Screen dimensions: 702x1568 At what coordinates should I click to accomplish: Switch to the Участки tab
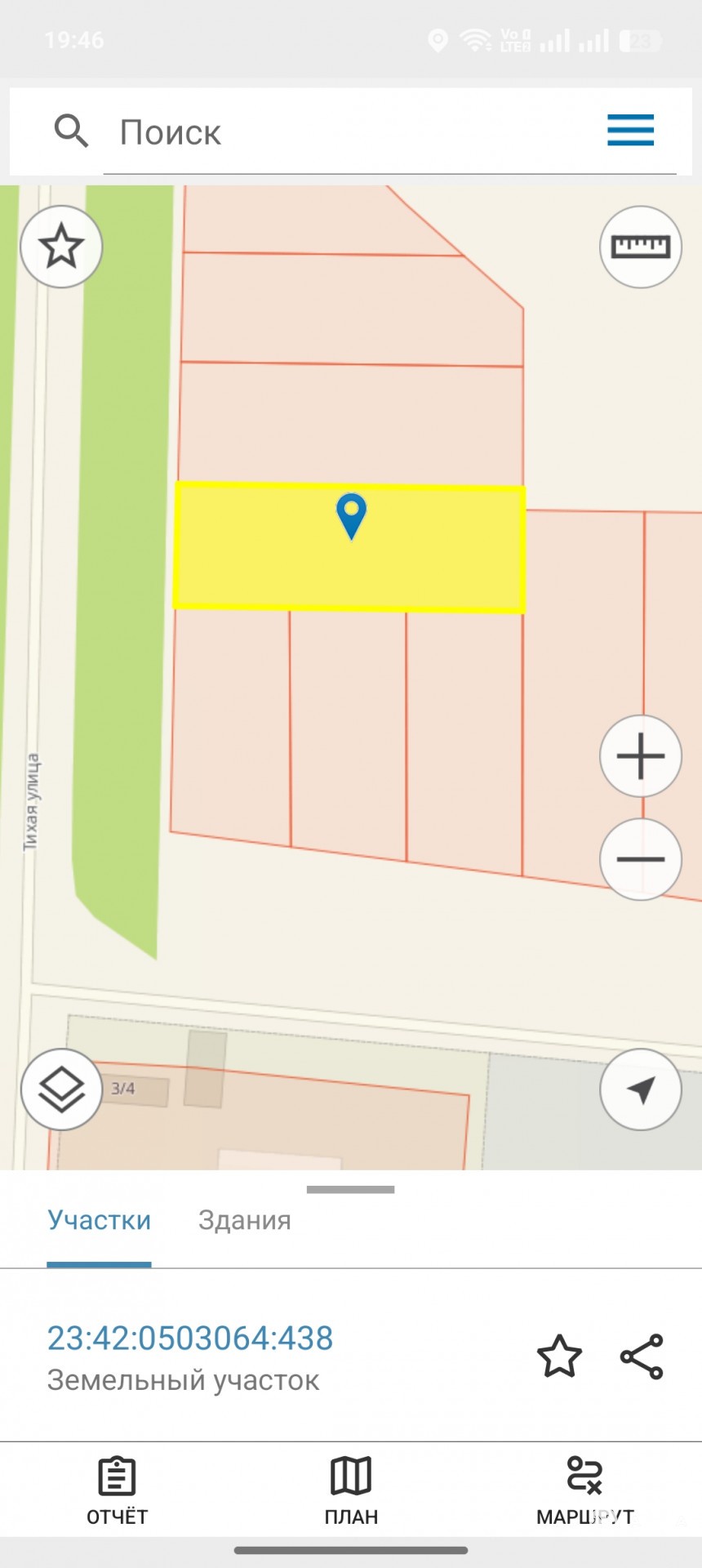point(99,1220)
